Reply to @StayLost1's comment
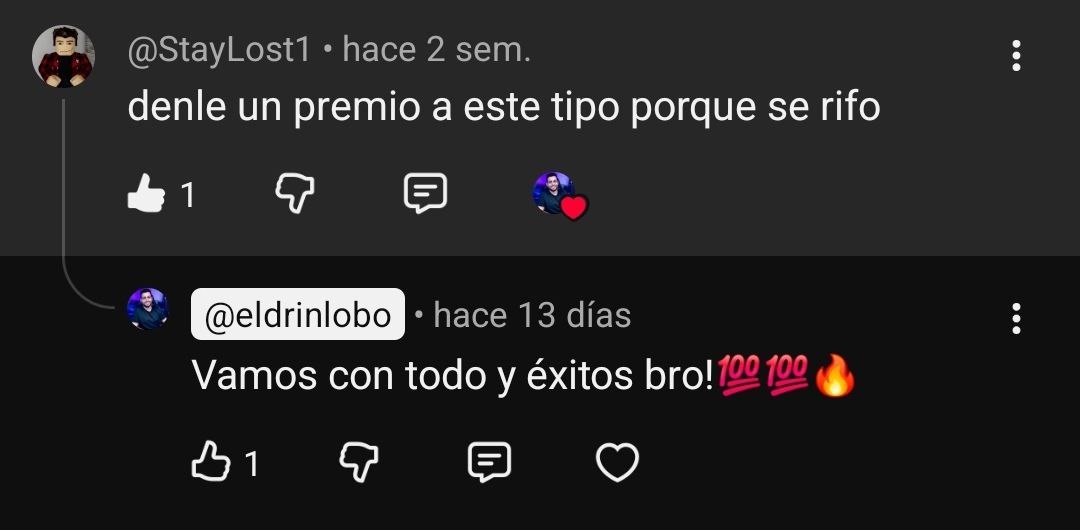Image resolution: width=1080 pixels, height=530 pixels. [x=425, y=192]
